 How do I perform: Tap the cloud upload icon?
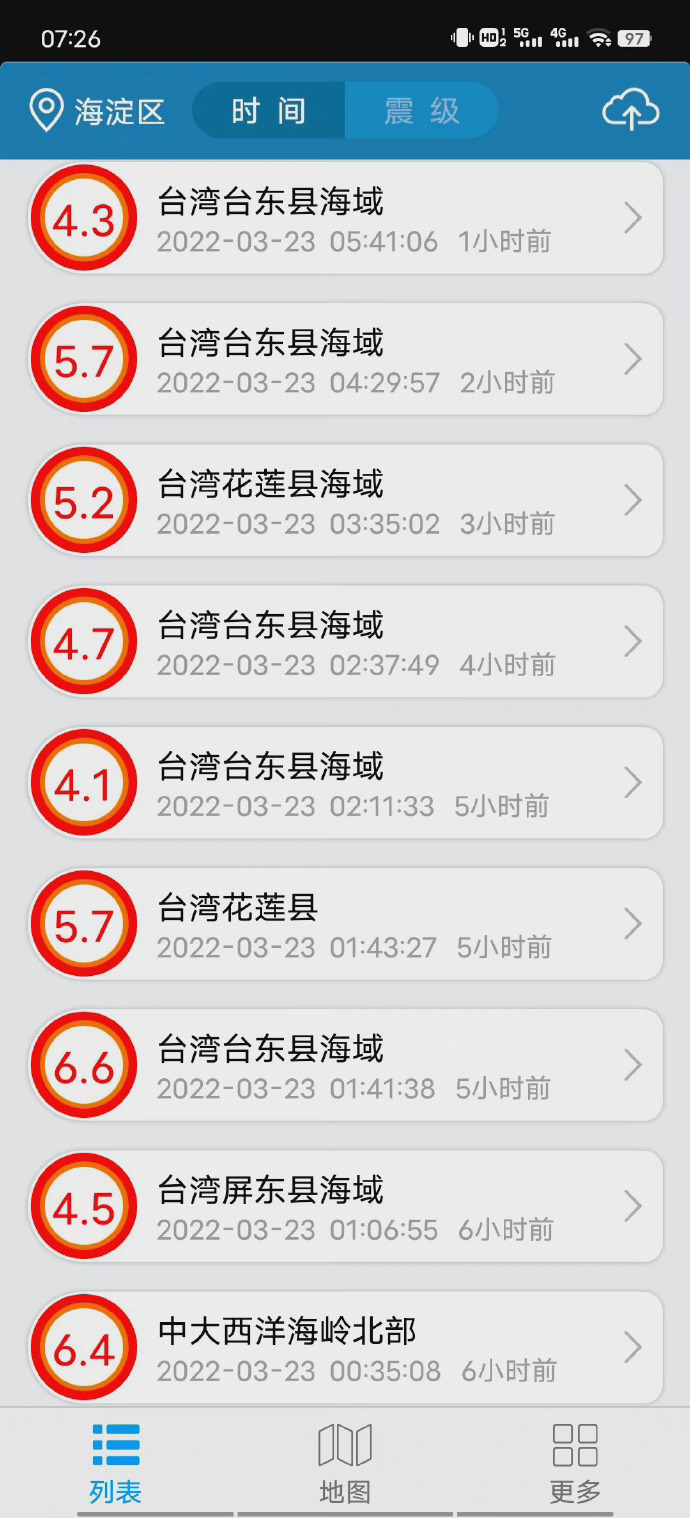[x=630, y=111]
